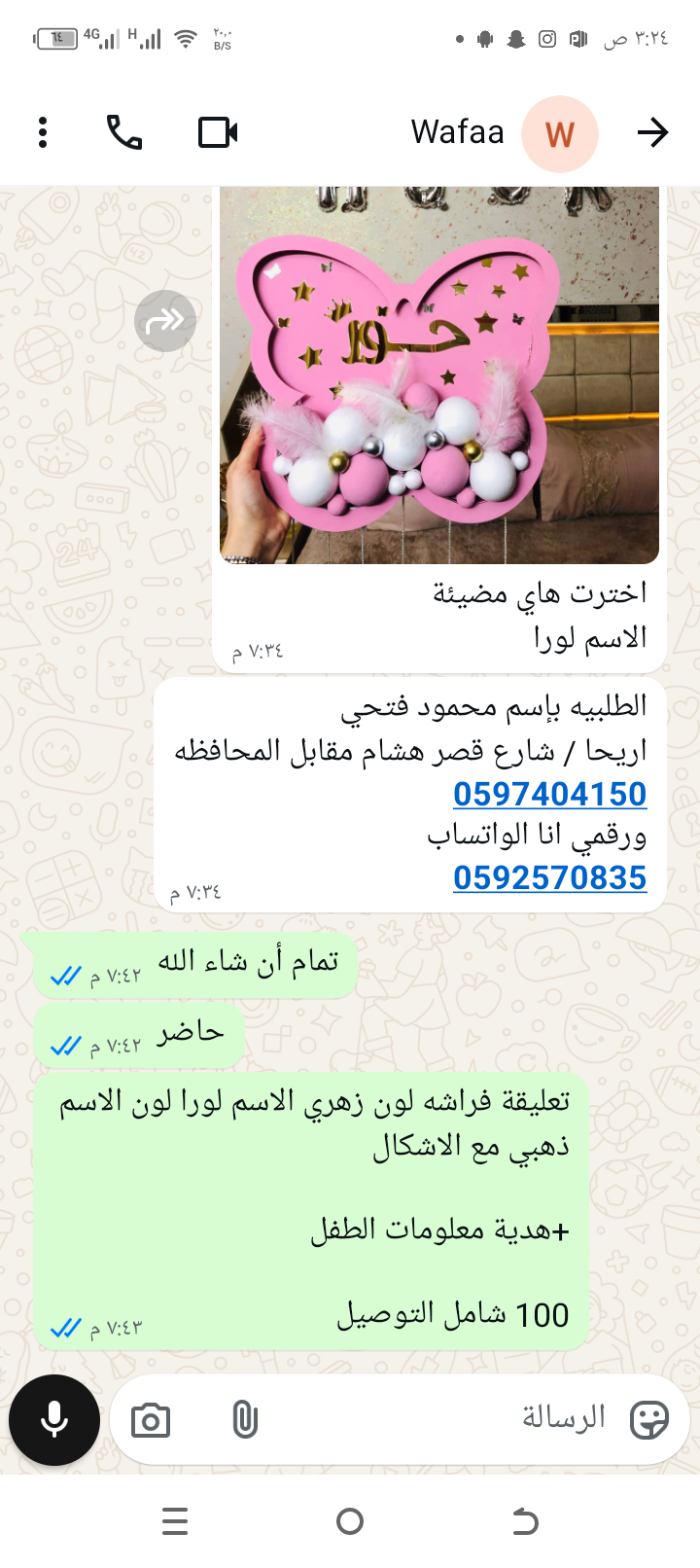700x1568 pixels.
Task: Attach a file with paperclip
Action: click(x=245, y=1421)
